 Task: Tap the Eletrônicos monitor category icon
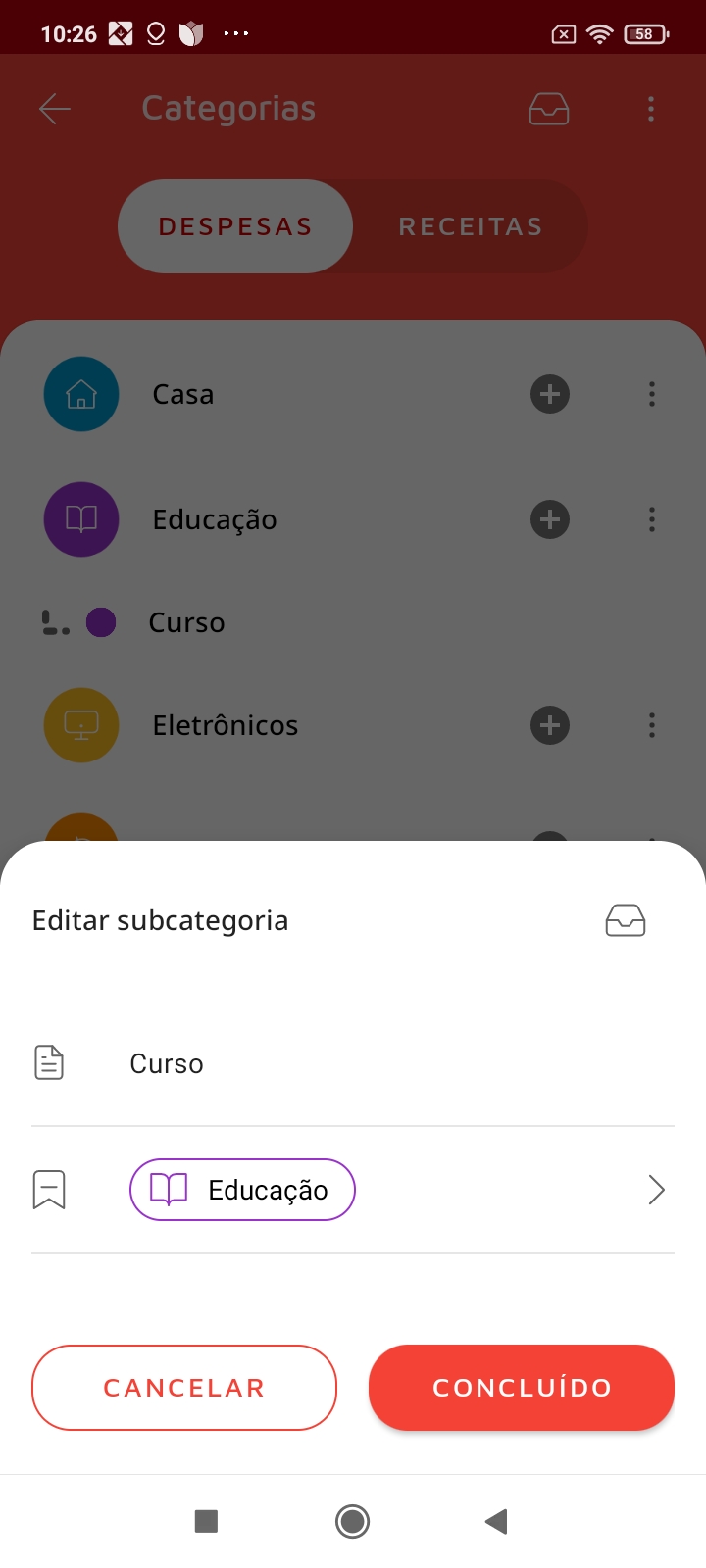click(x=80, y=725)
